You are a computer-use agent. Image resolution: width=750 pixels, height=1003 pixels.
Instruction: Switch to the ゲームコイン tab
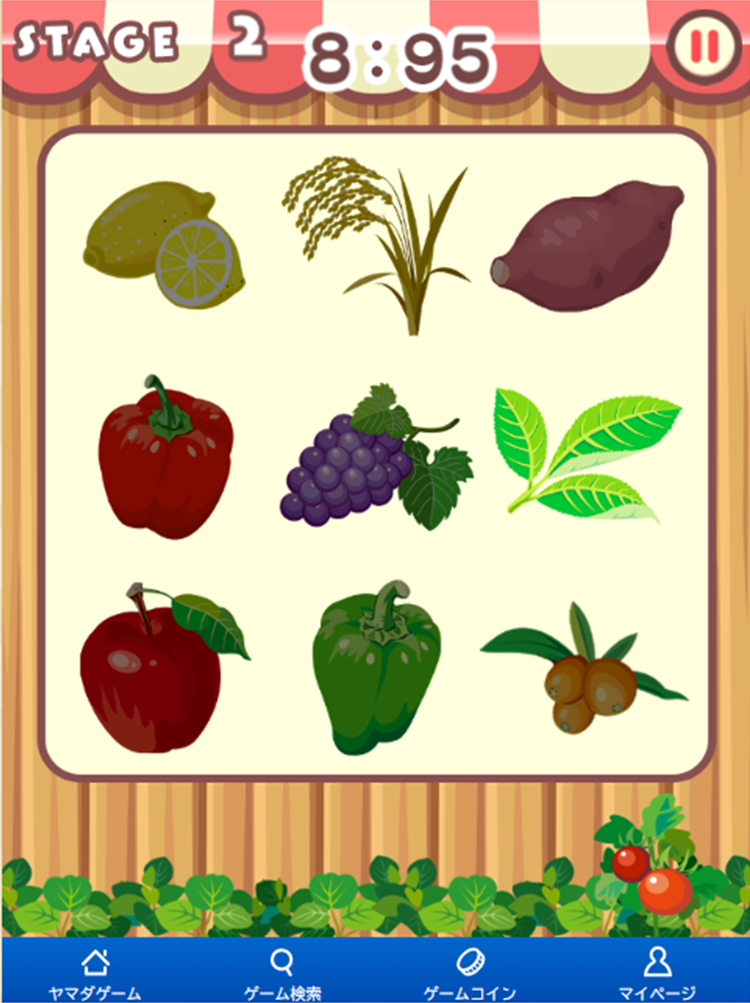click(x=470, y=973)
